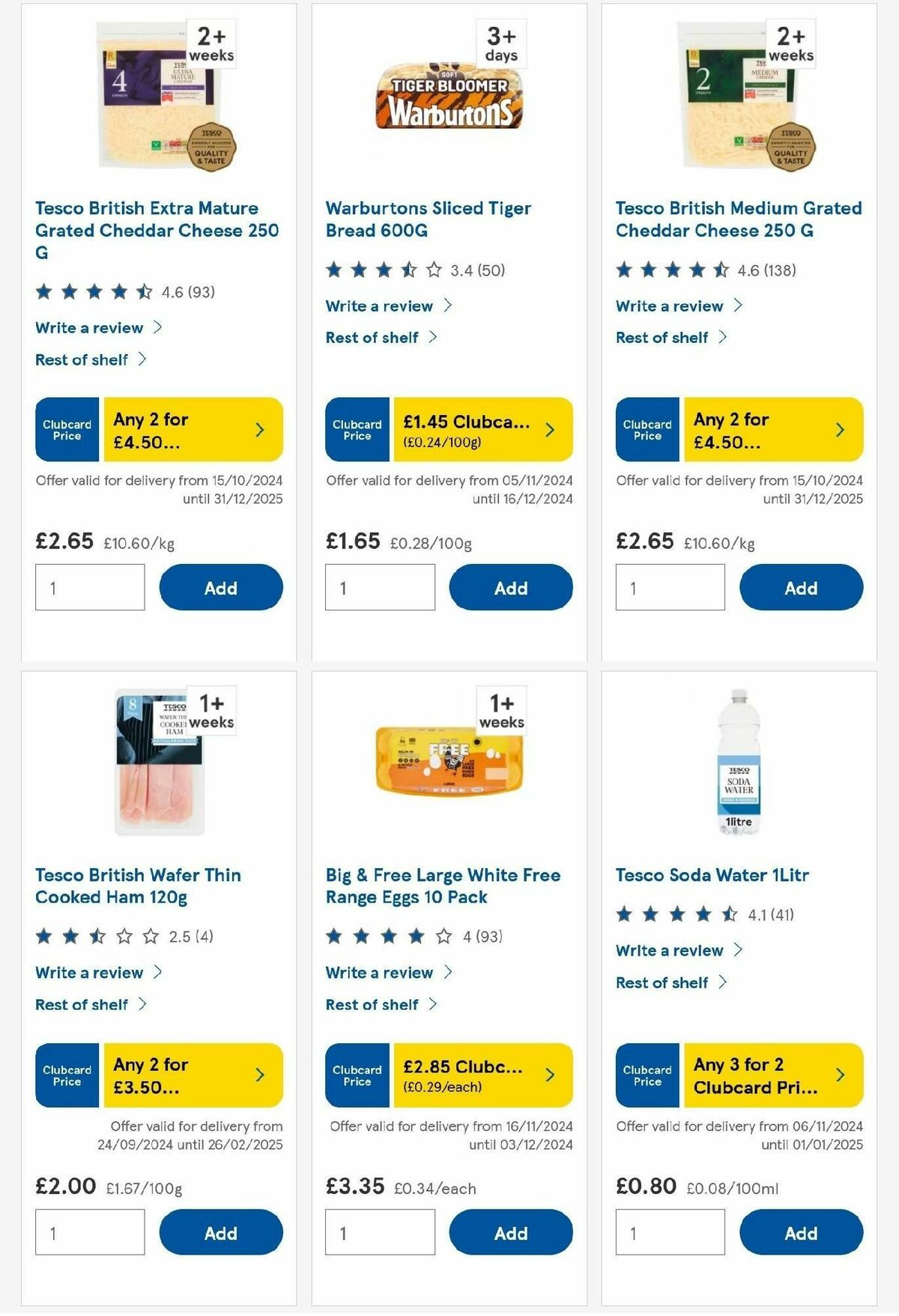Click the Clubcard Price icon for Wafer Thin Ham
The image size is (899, 1316).
(x=66, y=1074)
